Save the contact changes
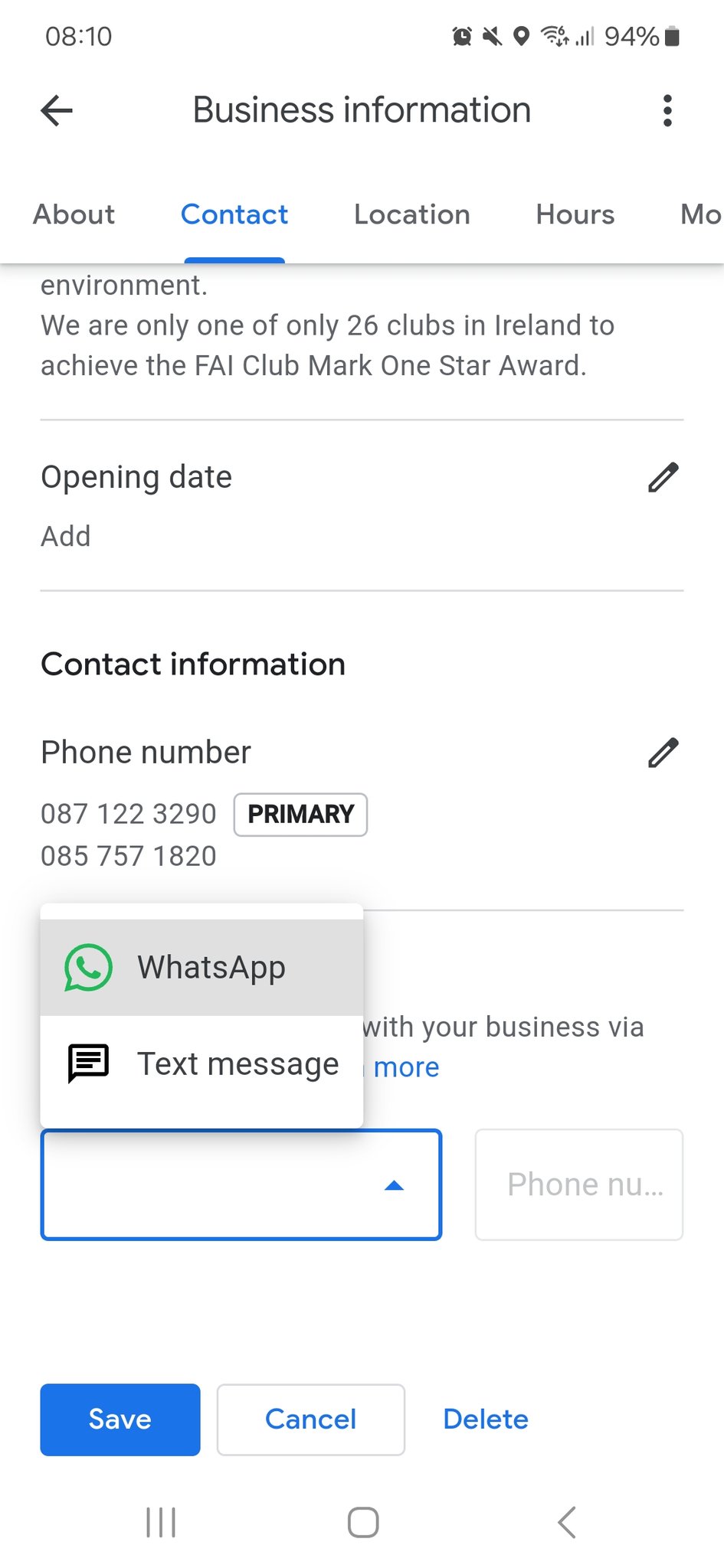Screen dimensions: 724x1568 (x=120, y=1419)
